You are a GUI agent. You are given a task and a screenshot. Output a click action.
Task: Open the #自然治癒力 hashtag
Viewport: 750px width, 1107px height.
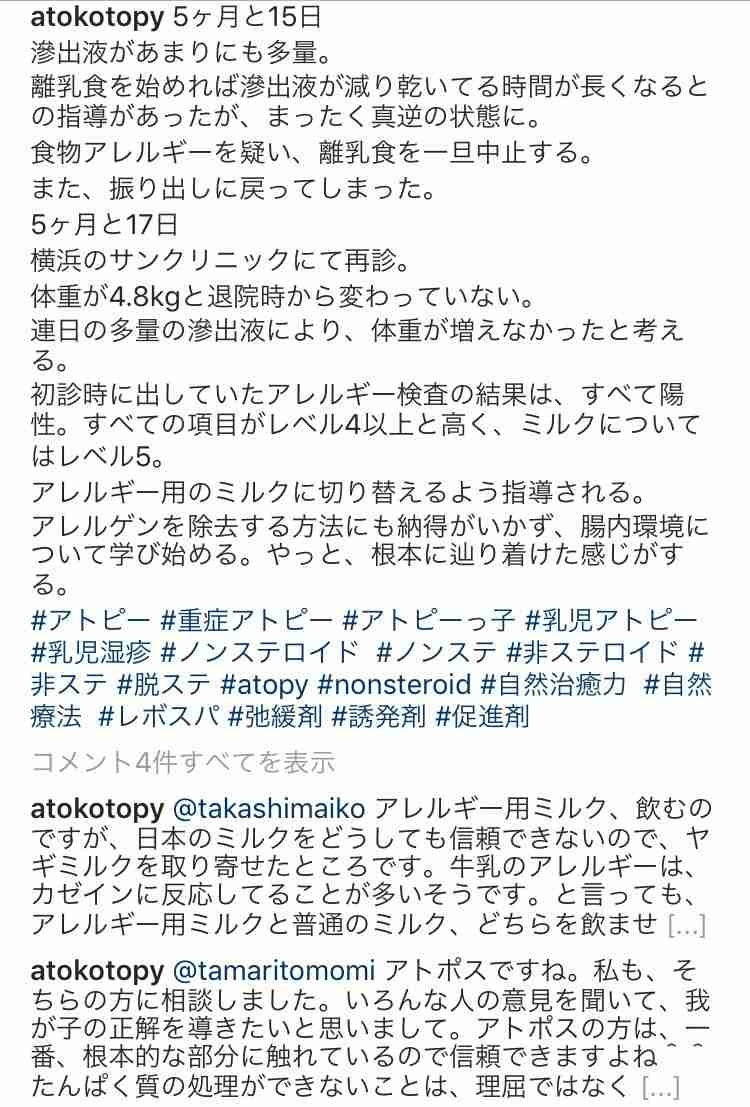[x=554, y=686]
